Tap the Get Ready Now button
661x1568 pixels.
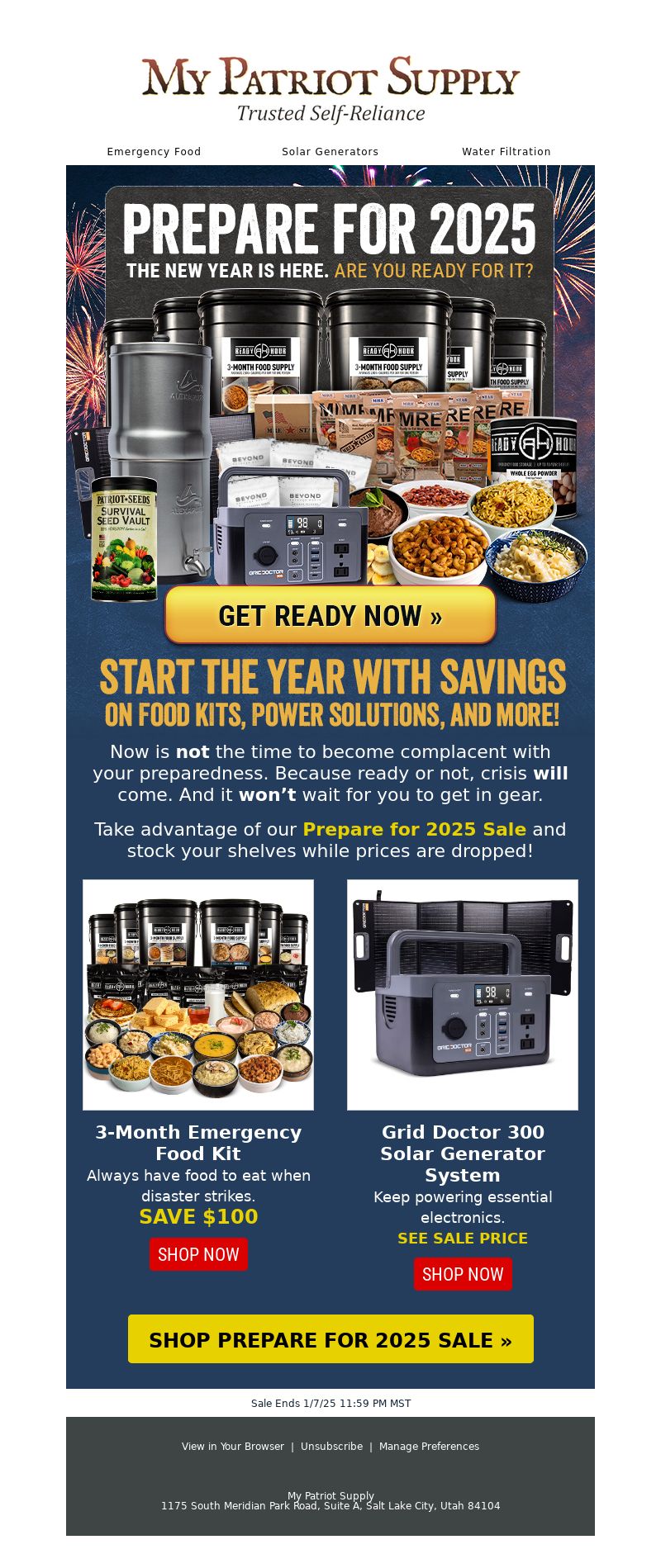330,615
